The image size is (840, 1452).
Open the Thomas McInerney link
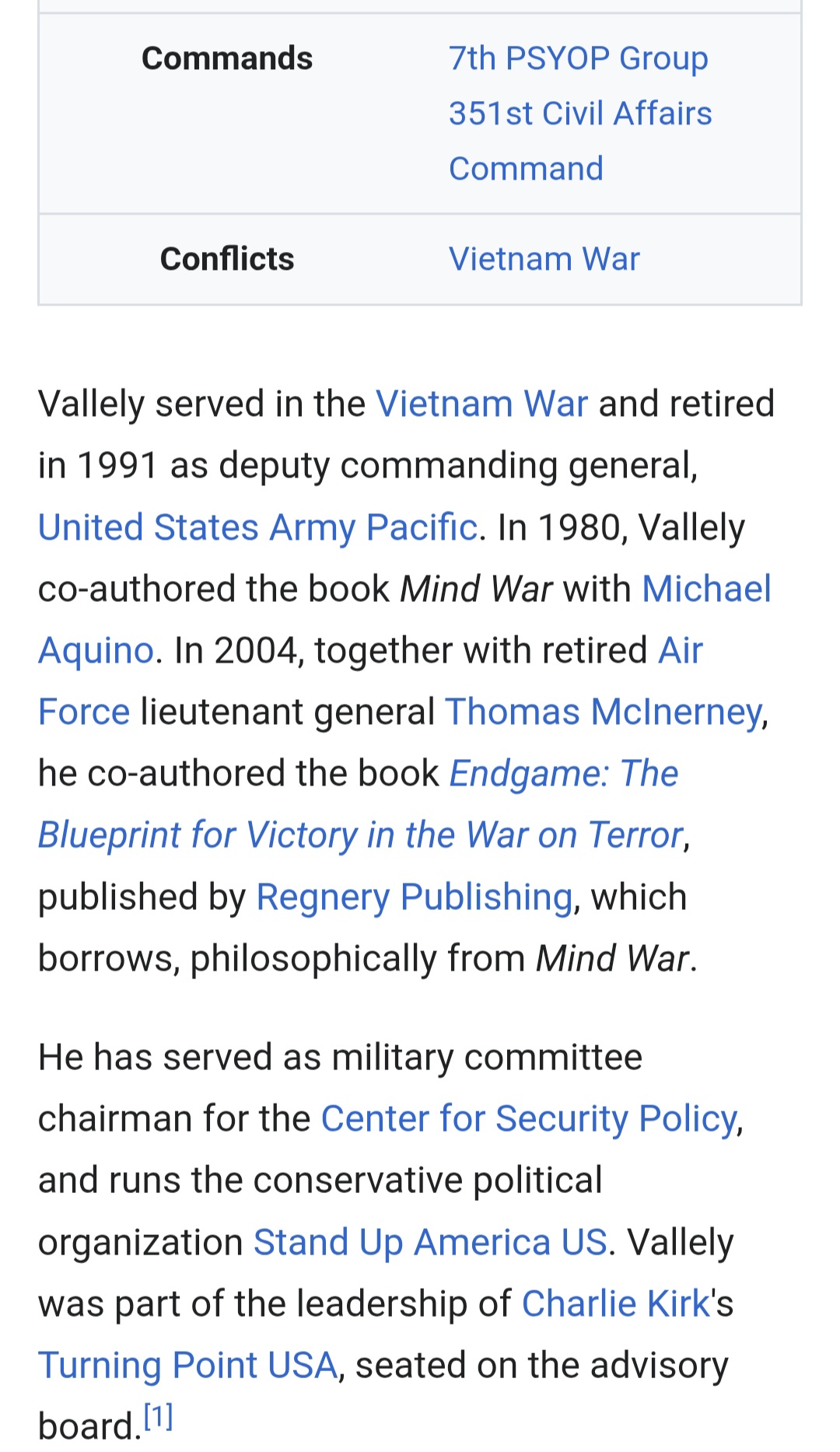tap(603, 712)
